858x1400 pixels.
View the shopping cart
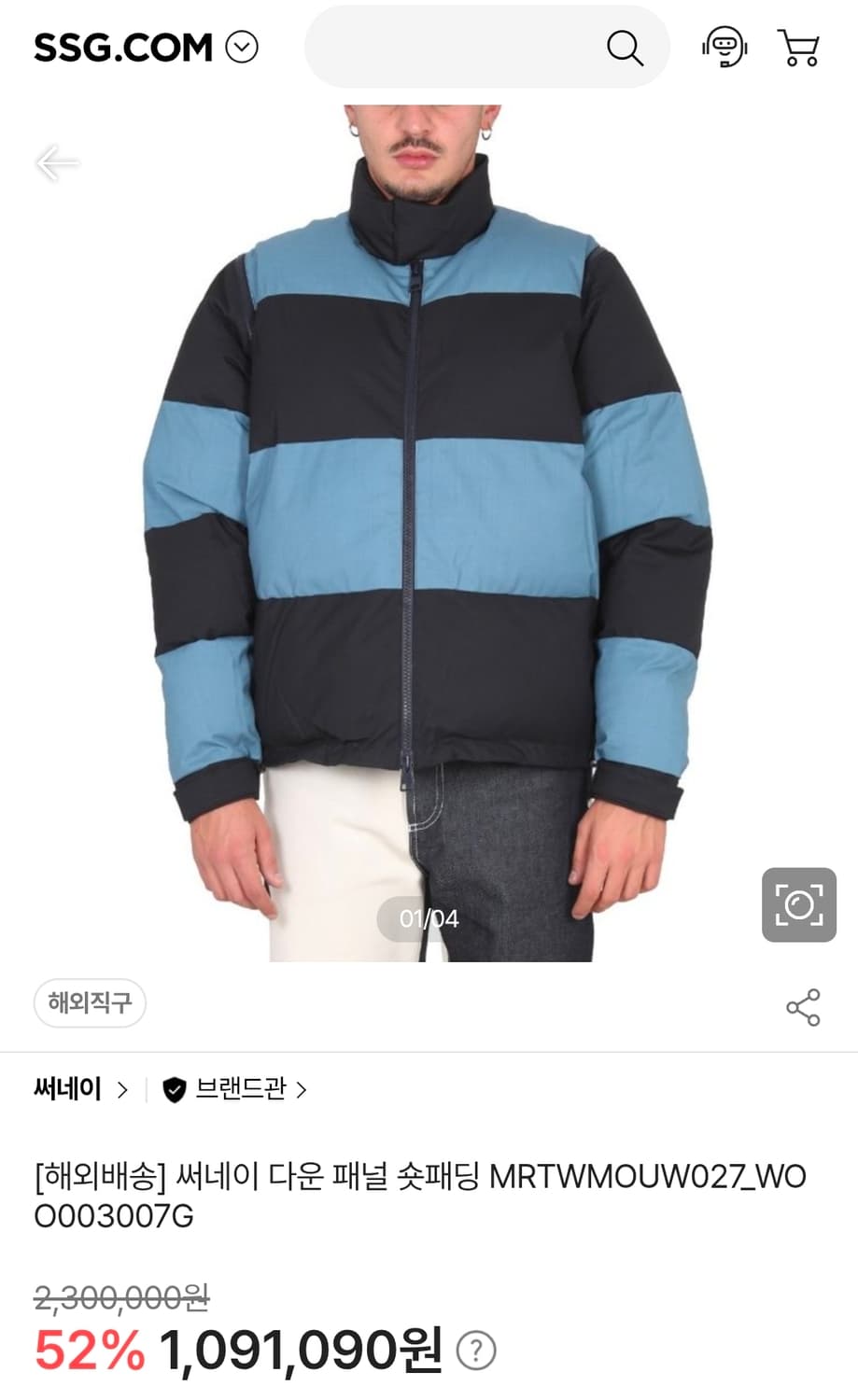click(798, 49)
